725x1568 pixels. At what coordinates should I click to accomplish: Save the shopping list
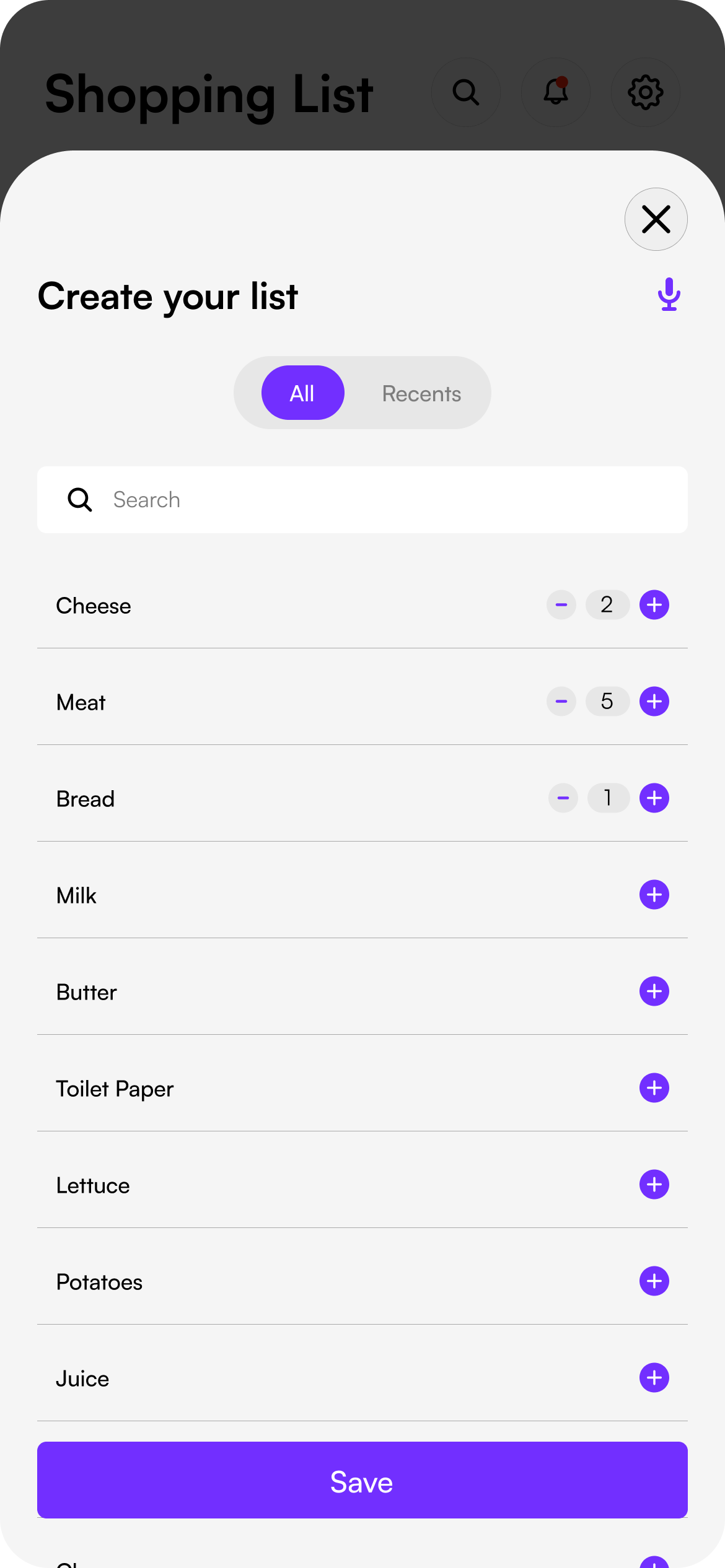tap(362, 1480)
